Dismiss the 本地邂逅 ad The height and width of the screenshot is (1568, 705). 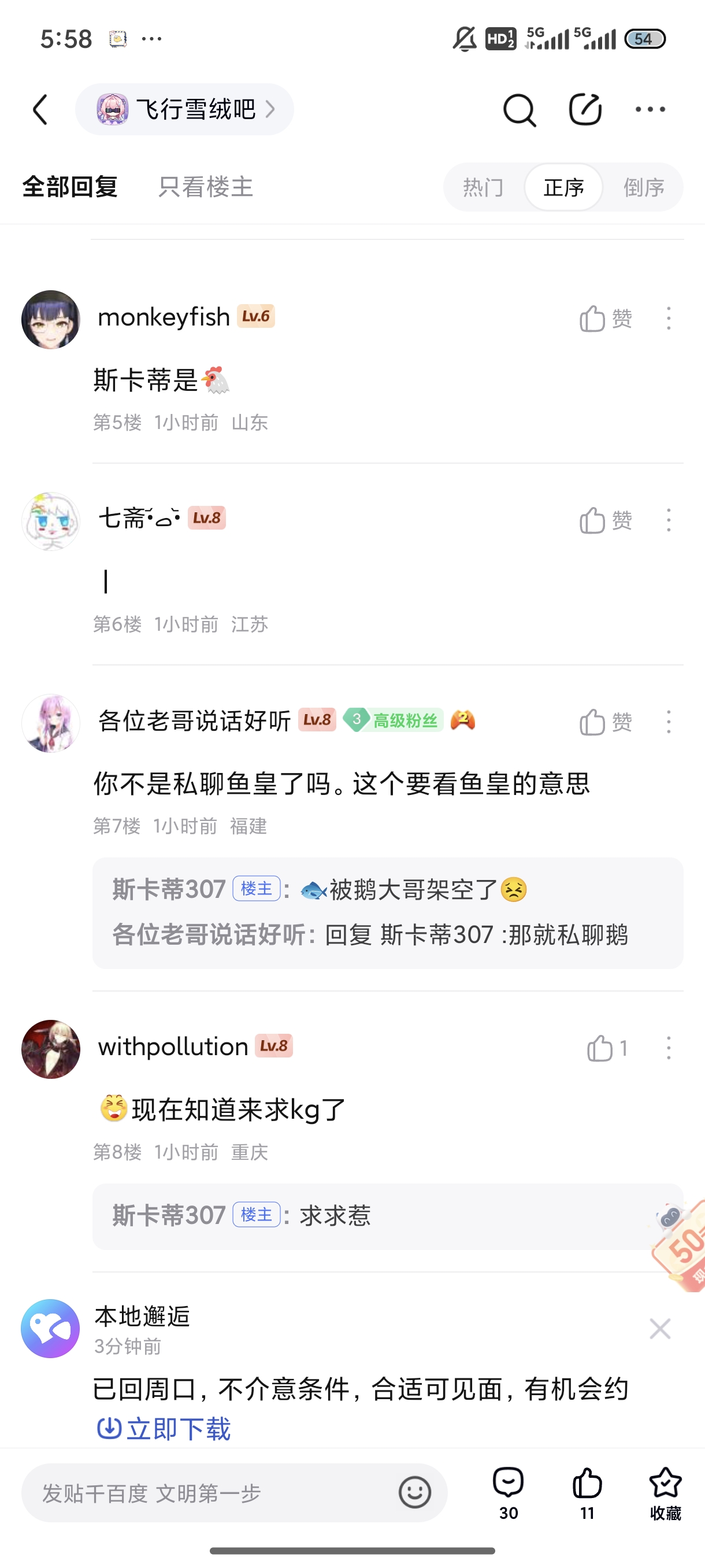pos(660,1329)
